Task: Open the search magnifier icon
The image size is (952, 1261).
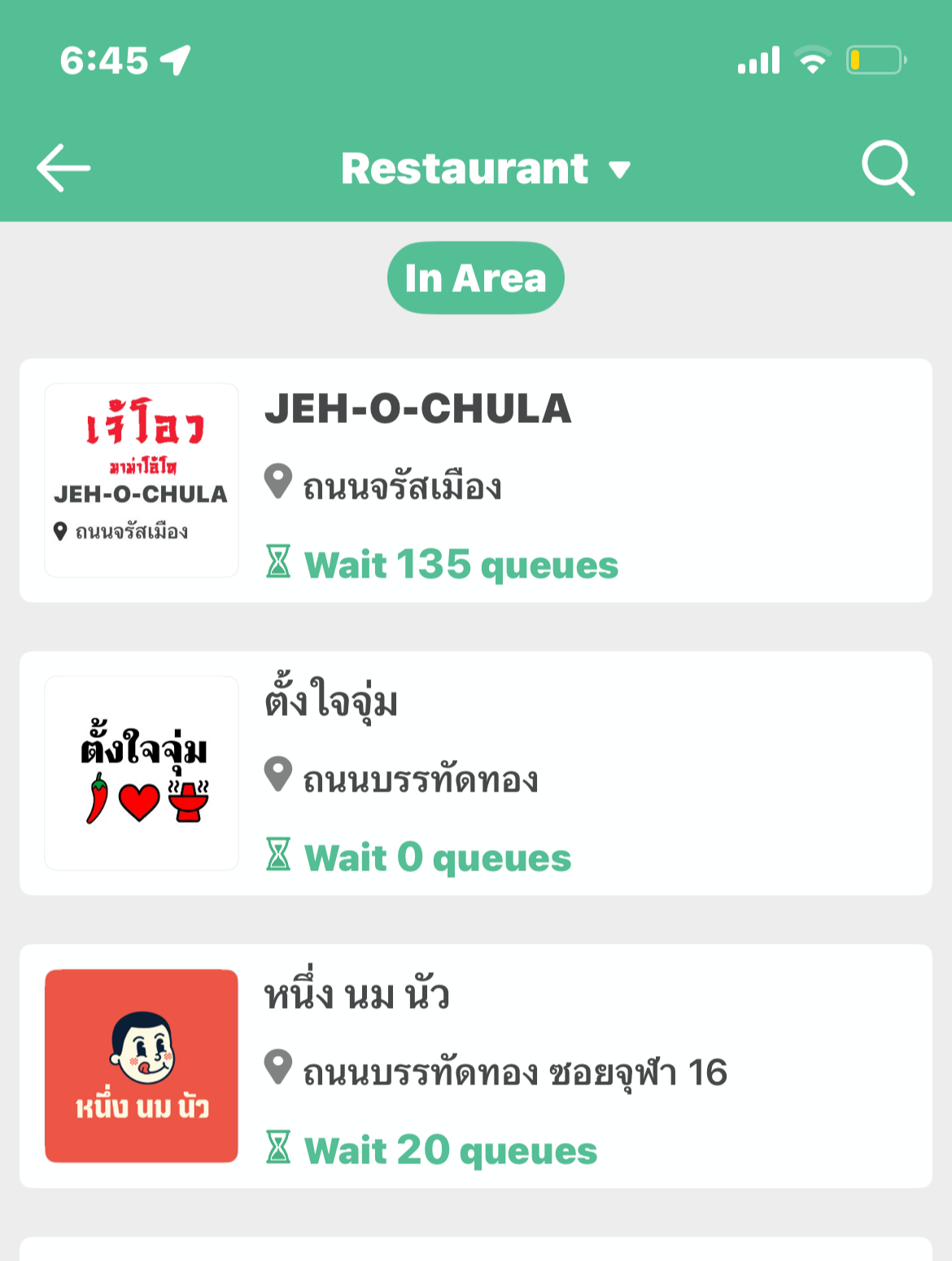Action: pyautogui.click(x=887, y=168)
